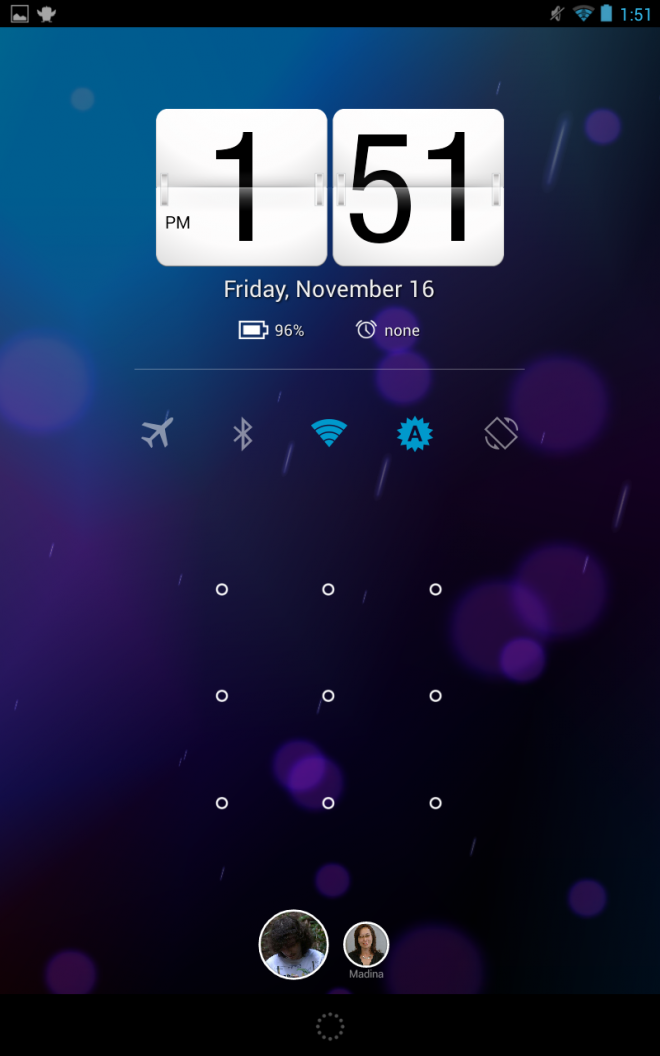Screen dimensions: 660x1056
Task: Toggle auto brightness
Action: [x=414, y=433]
